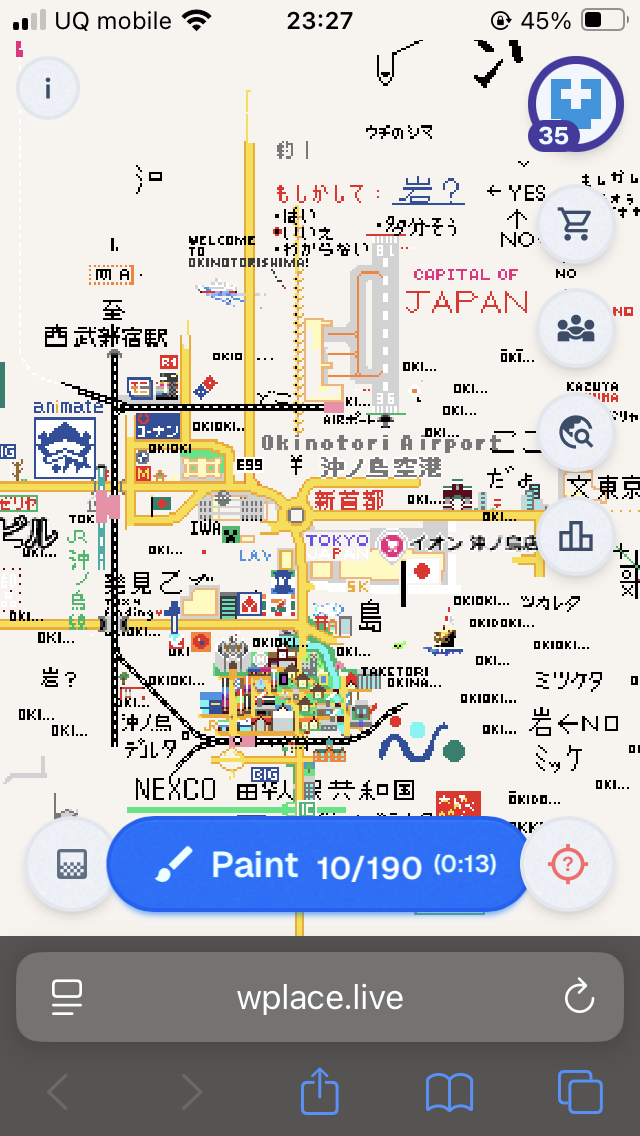Reload the wplace.live page

point(578,997)
